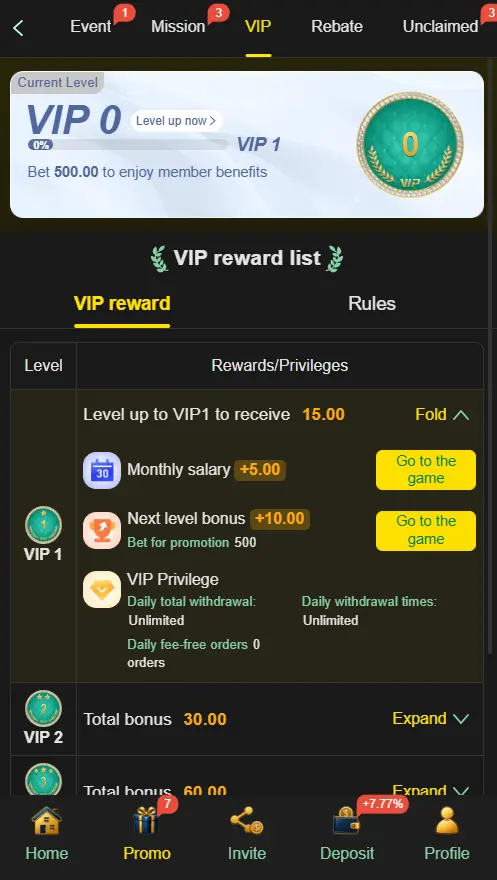Go to the Profile tab
497x880 pixels.
[447, 833]
